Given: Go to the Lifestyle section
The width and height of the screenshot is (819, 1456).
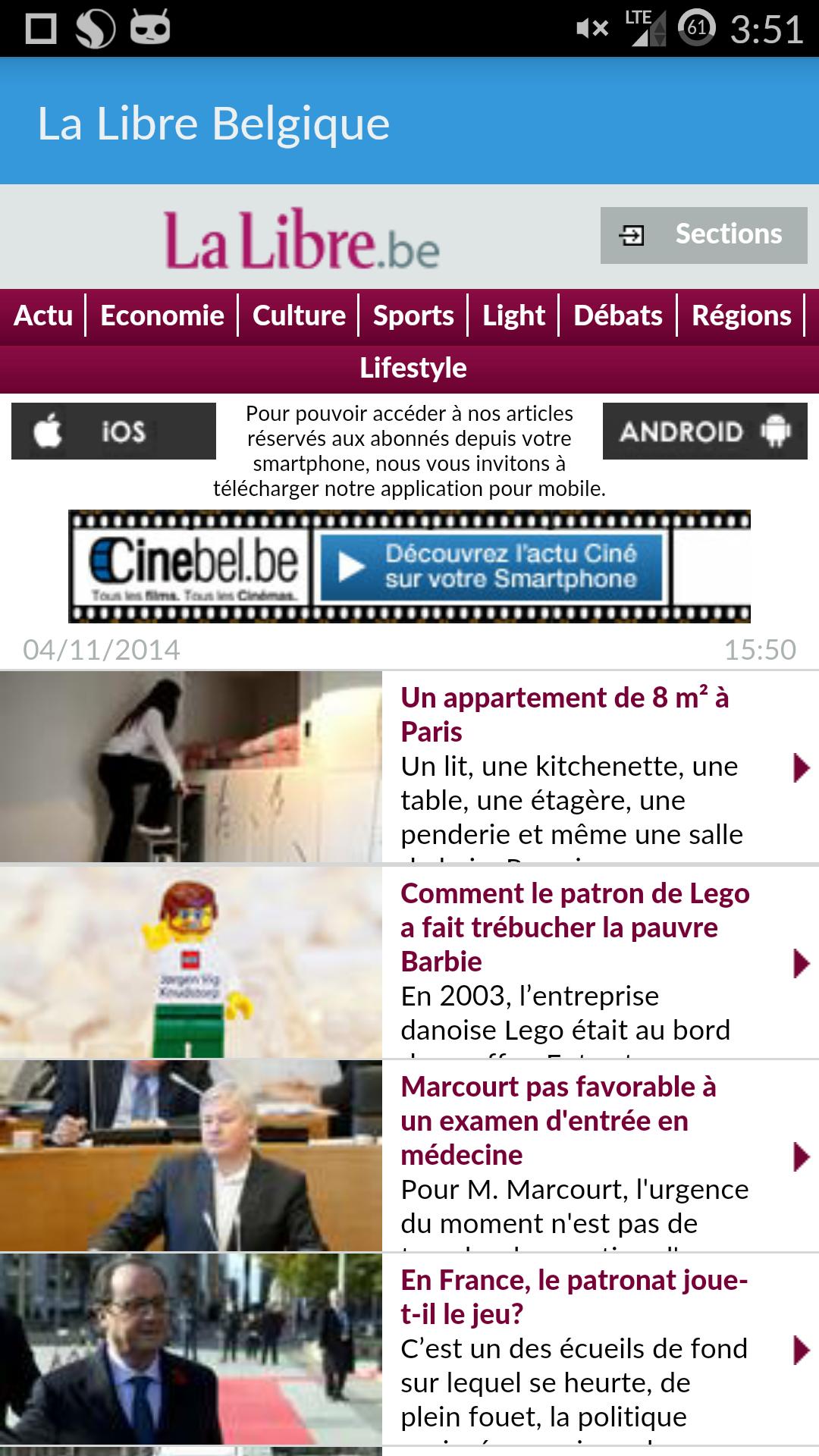Looking at the screenshot, I should [413, 369].
